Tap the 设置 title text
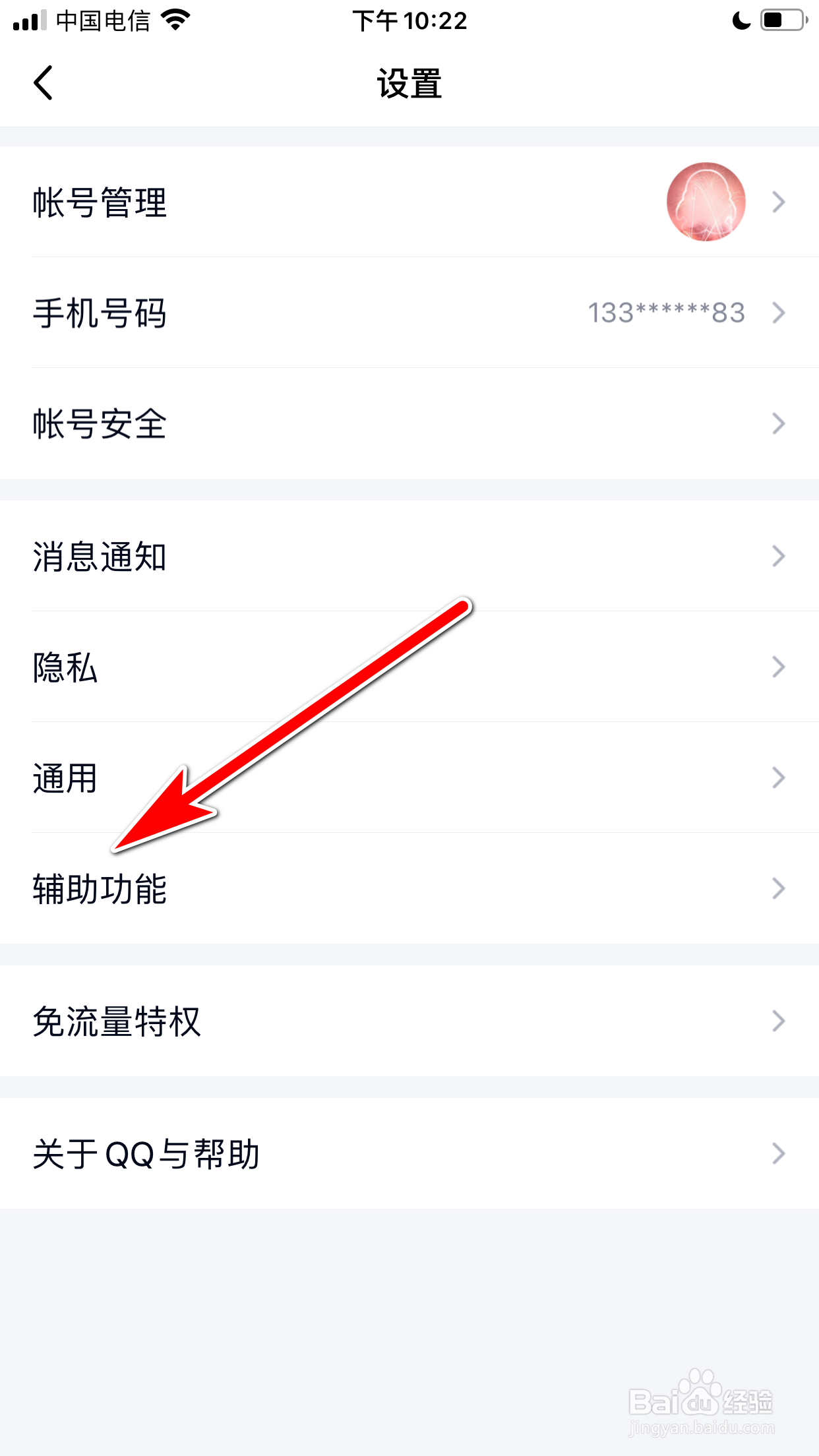 point(409,84)
